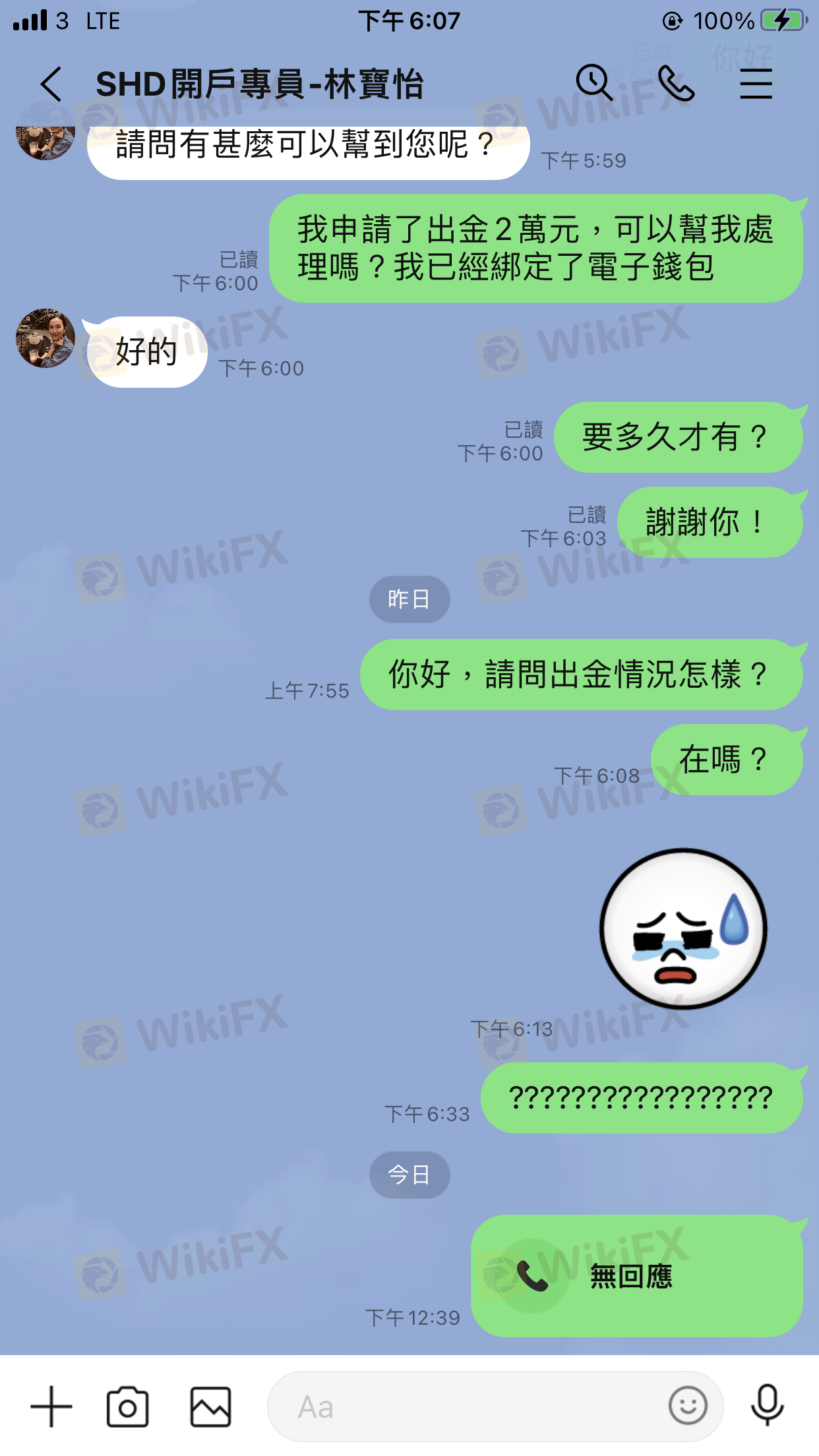Screen dimensions: 819x1456
Task: Start a voice call with 林寶怡
Action: pos(676,84)
